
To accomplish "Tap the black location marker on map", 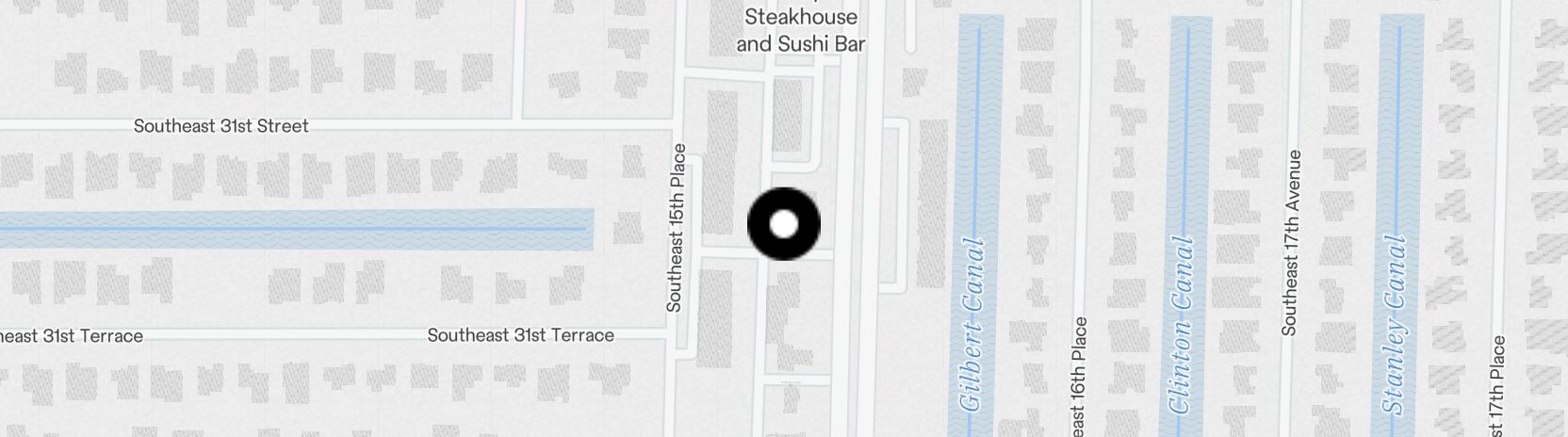I will coord(783,224).
